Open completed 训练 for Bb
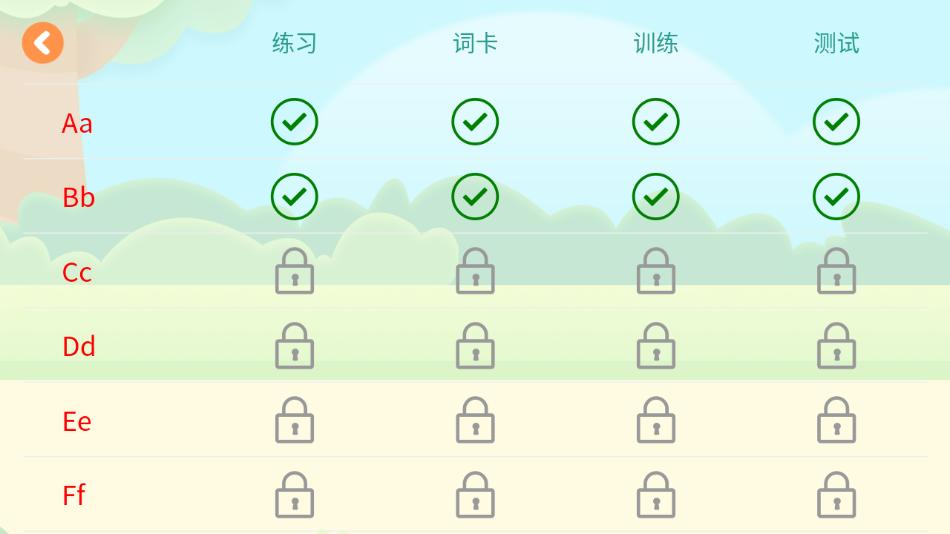This screenshot has width=950, height=534. click(x=656, y=197)
